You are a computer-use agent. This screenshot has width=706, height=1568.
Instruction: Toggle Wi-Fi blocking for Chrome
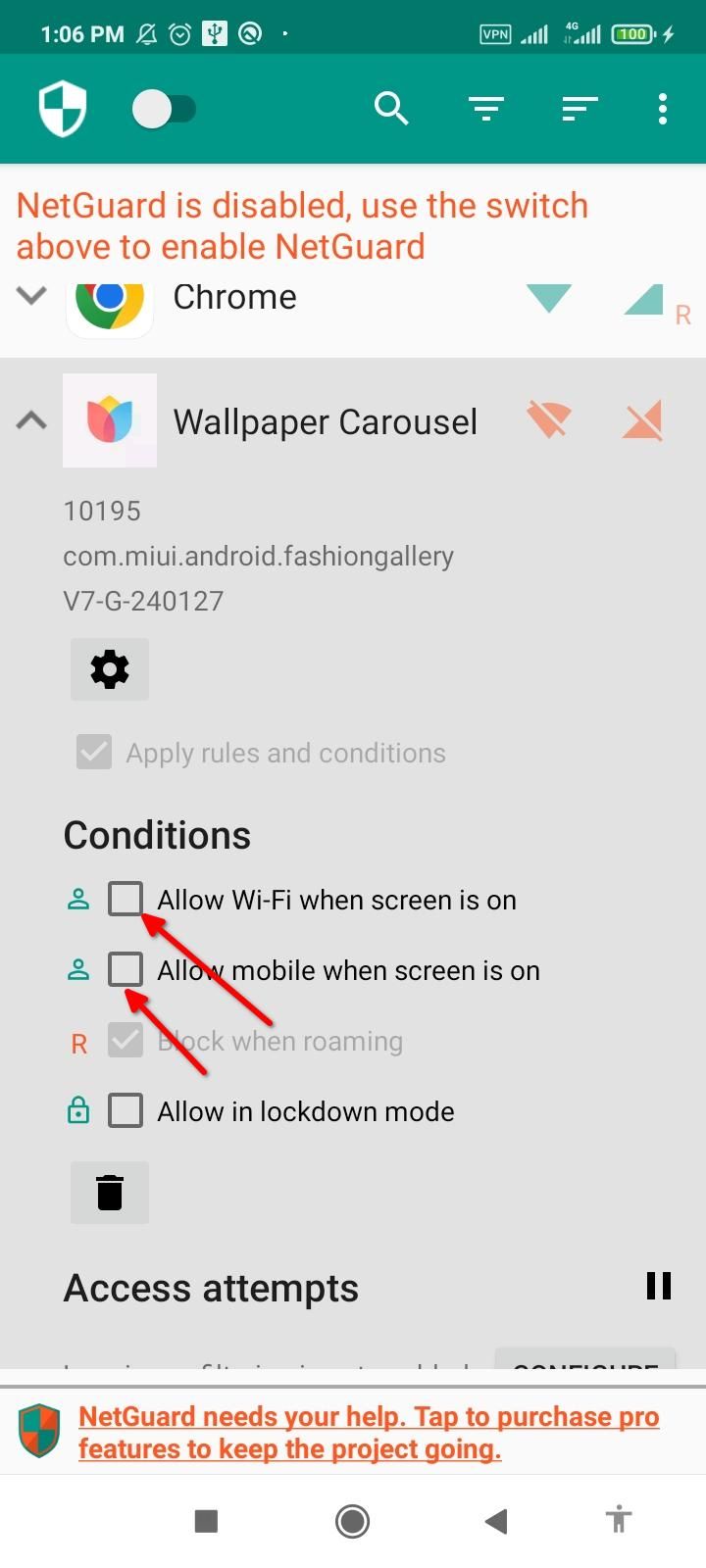tap(549, 298)
